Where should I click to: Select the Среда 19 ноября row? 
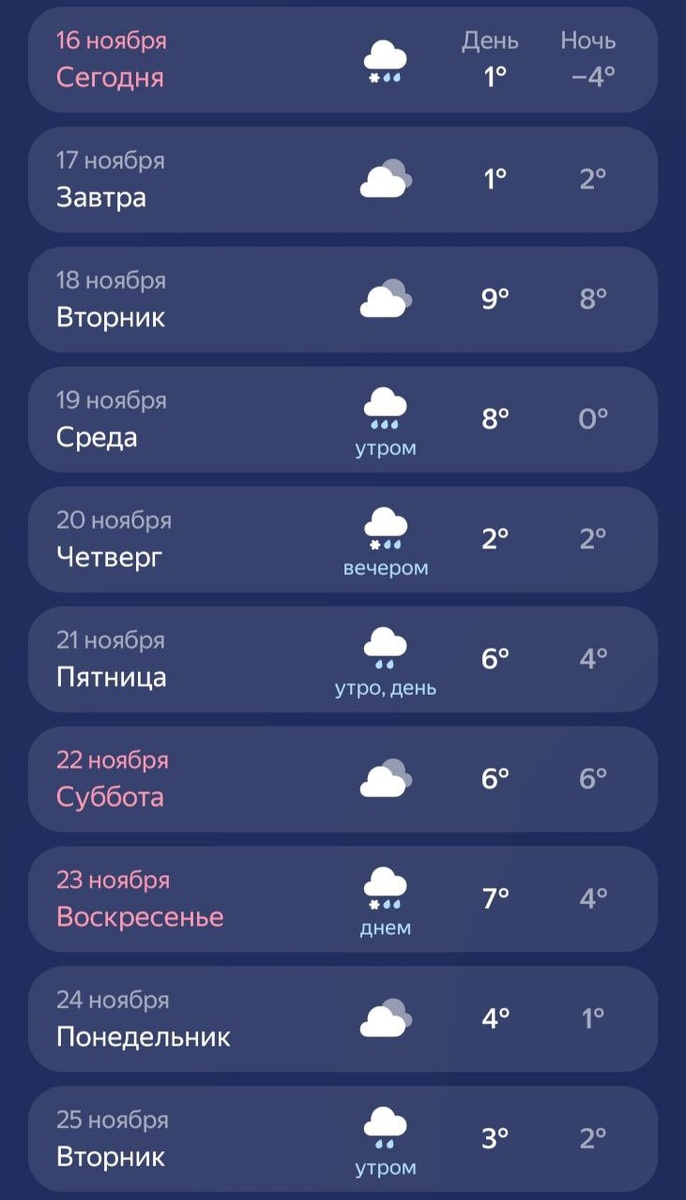(342, 420)
